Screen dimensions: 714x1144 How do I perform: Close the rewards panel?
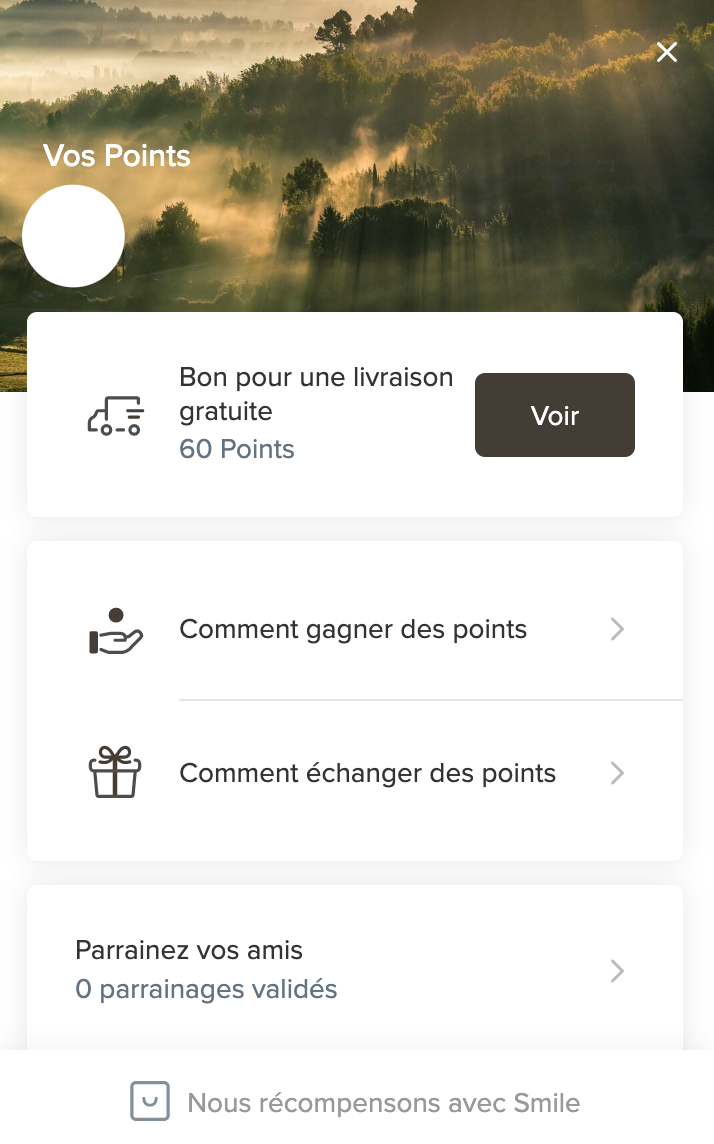pos(667,52)
